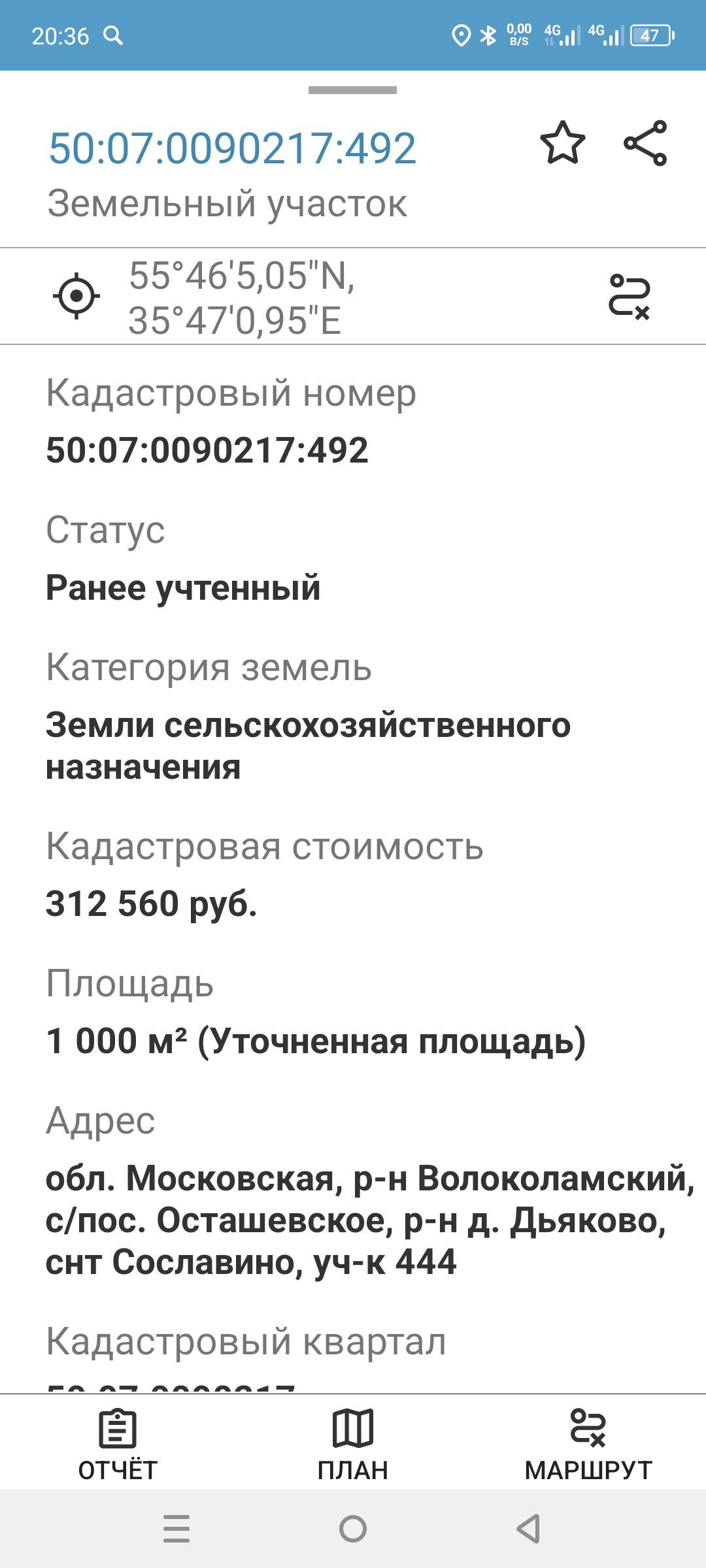Tap the drag handle of the sheet
This screenshot has height=1568, width=706.
tap(353, 90)
